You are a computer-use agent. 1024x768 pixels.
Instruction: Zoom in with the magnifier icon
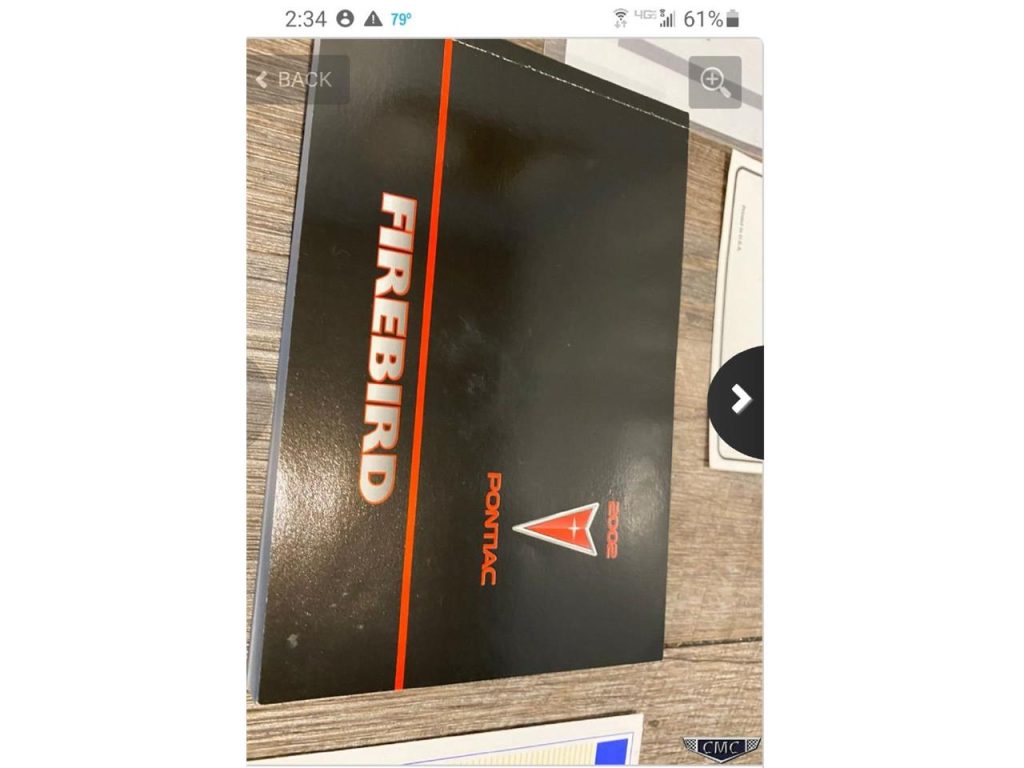[715, 82]
